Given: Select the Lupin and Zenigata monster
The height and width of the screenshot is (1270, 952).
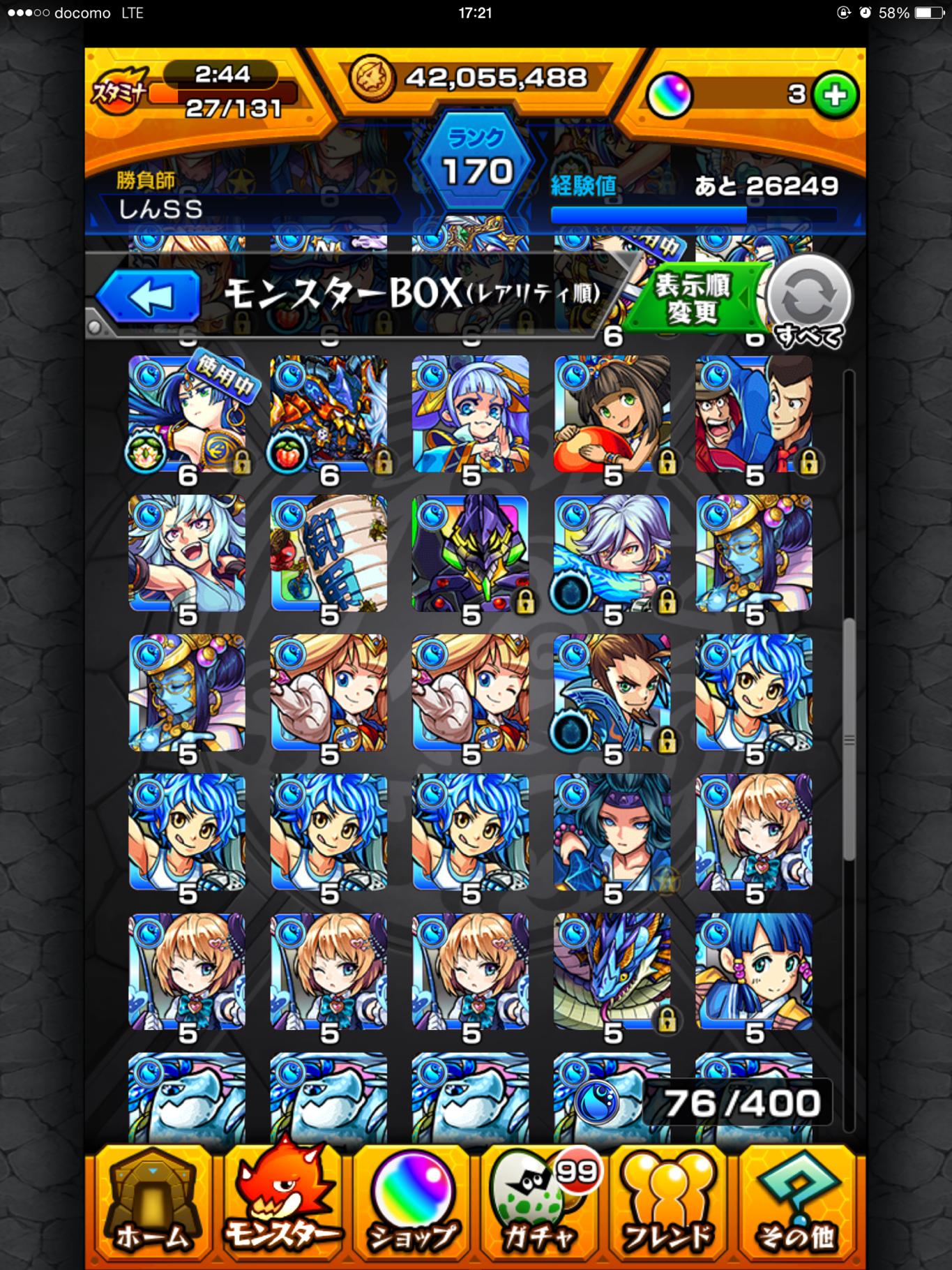Looking at the screenshot, I should [753, 416].
